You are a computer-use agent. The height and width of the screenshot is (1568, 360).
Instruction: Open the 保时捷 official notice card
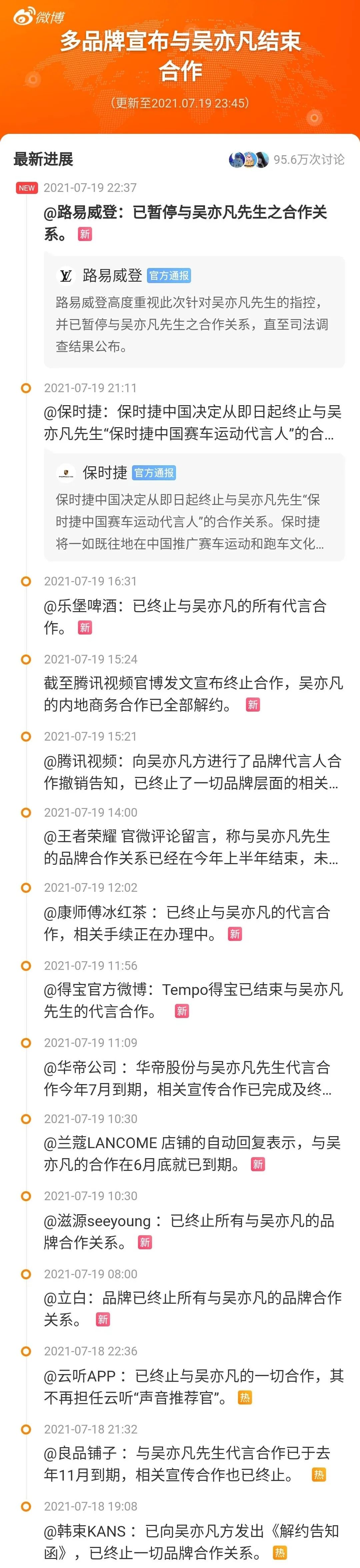(x=194, y=507)
